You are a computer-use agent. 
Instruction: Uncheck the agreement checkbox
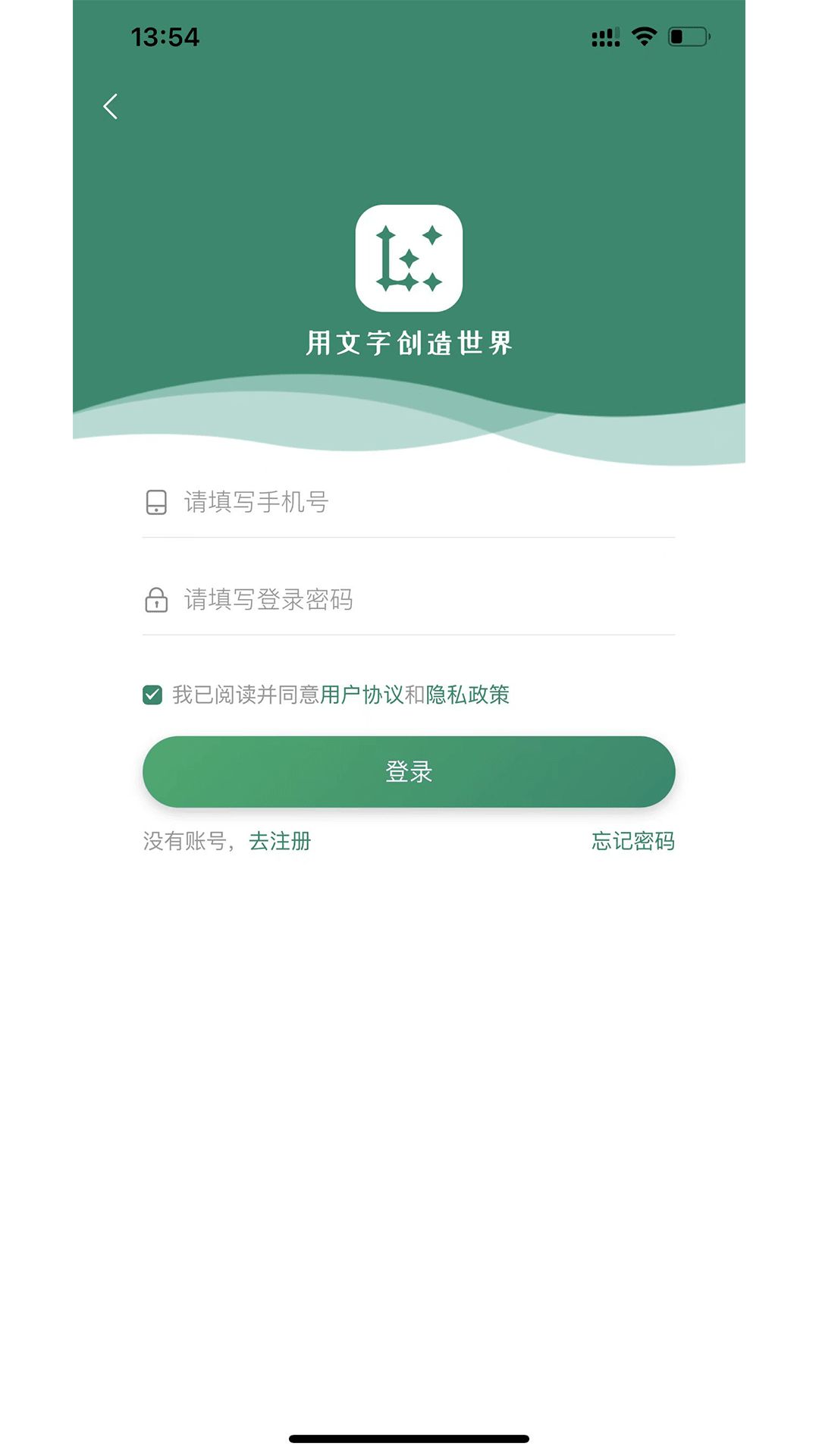pyautogui.click(x=152, y=694)
